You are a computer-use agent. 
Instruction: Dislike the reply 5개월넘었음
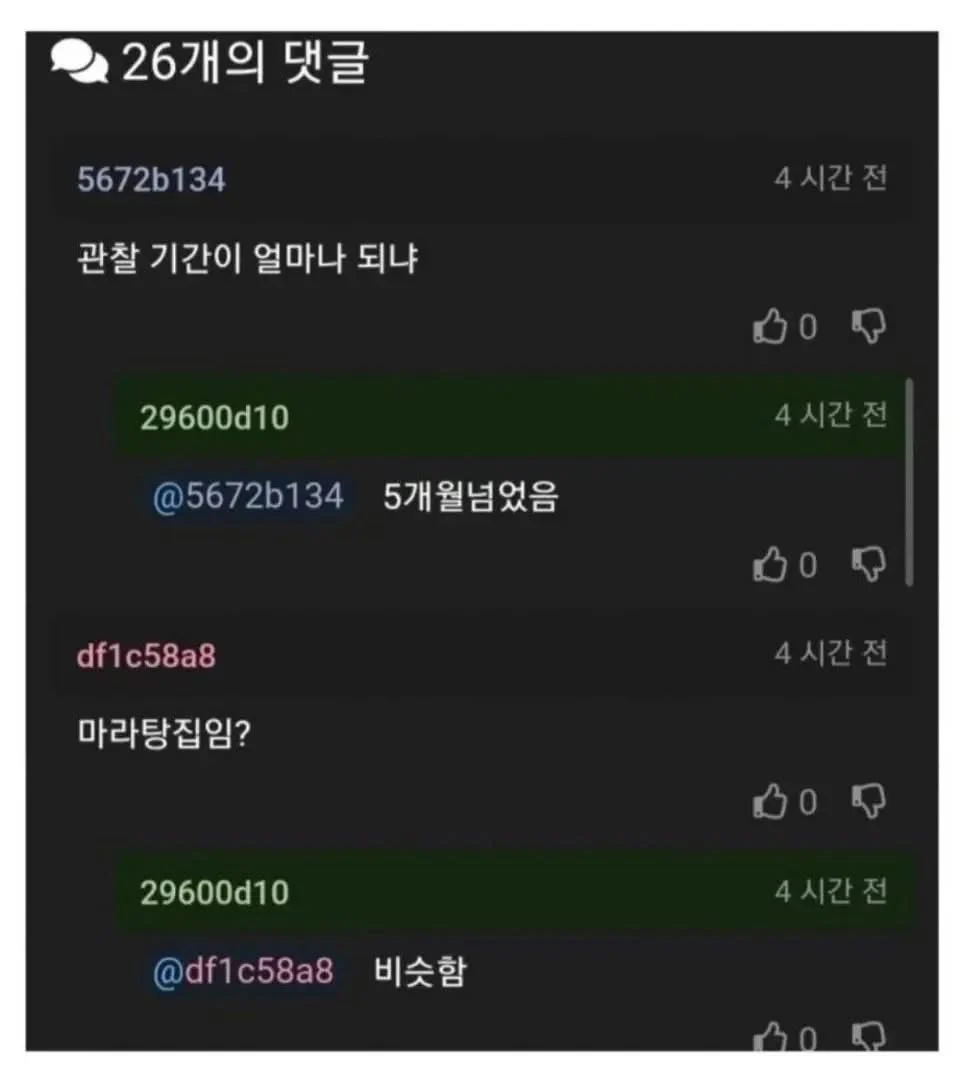point(868,565)
